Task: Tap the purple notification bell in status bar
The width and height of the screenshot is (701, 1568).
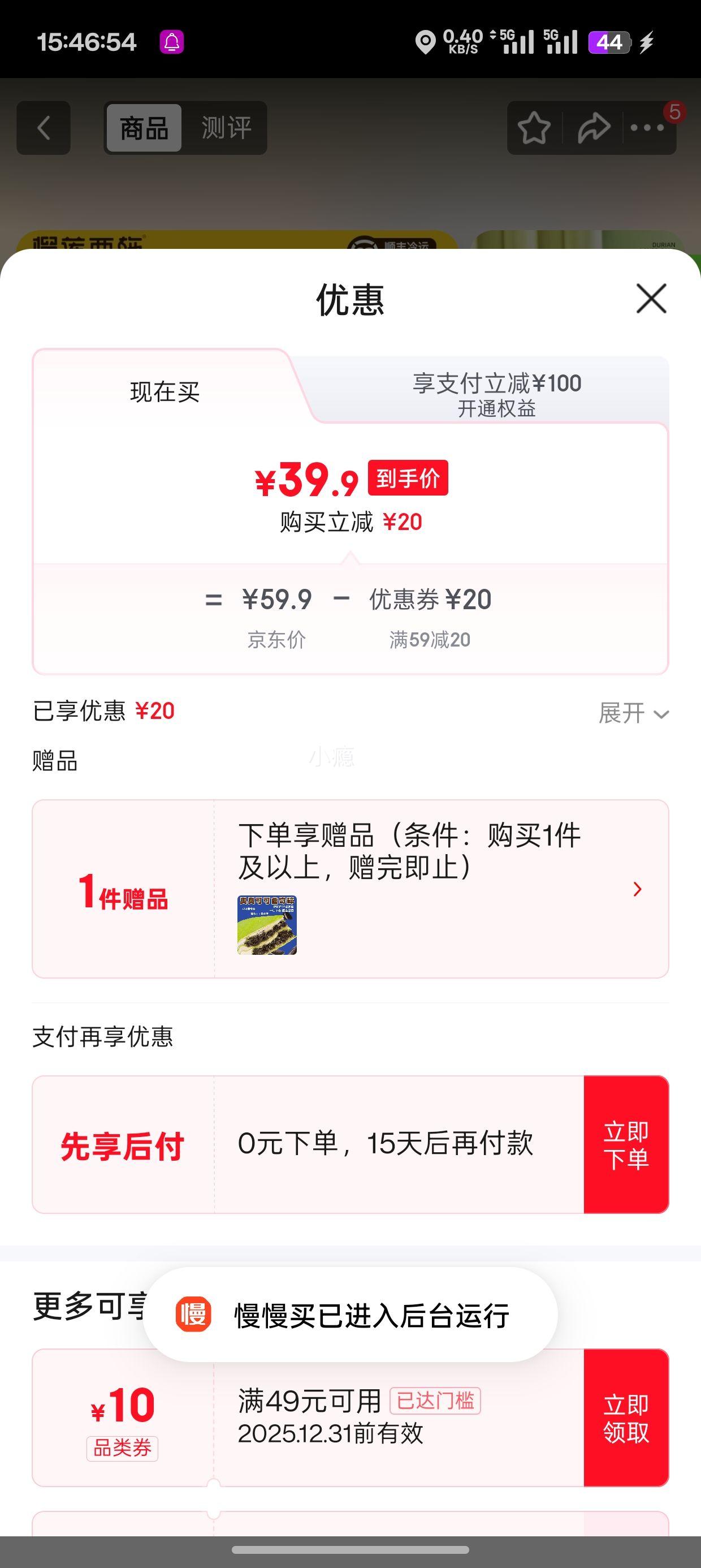Action: click(172, 42)
